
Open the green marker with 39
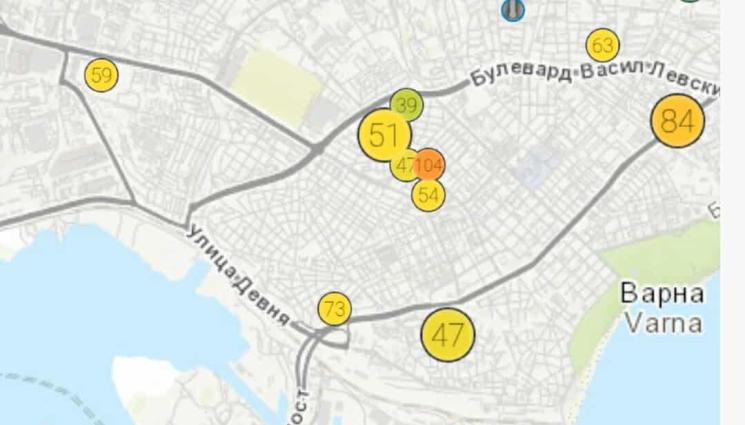click(406, 104)
